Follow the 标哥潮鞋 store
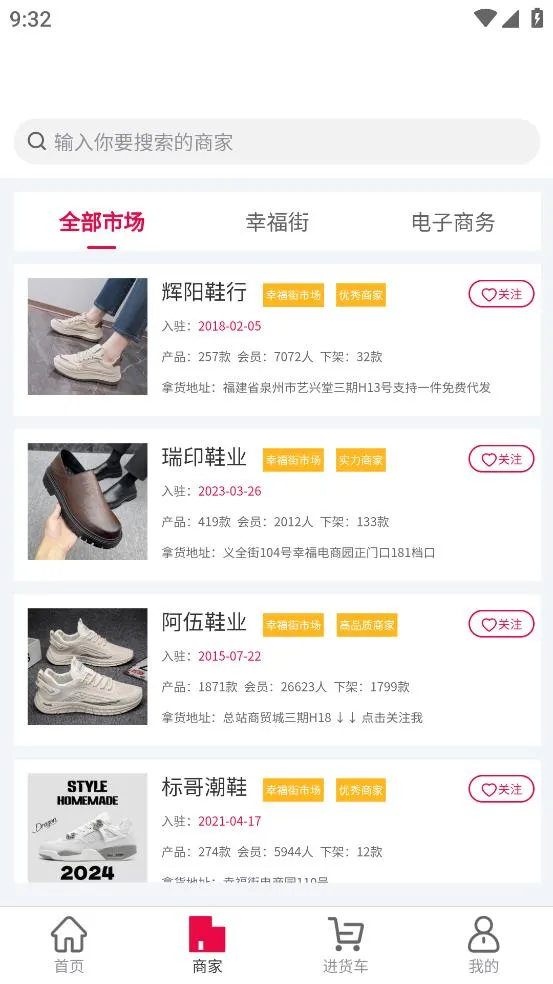 [502, 789]
